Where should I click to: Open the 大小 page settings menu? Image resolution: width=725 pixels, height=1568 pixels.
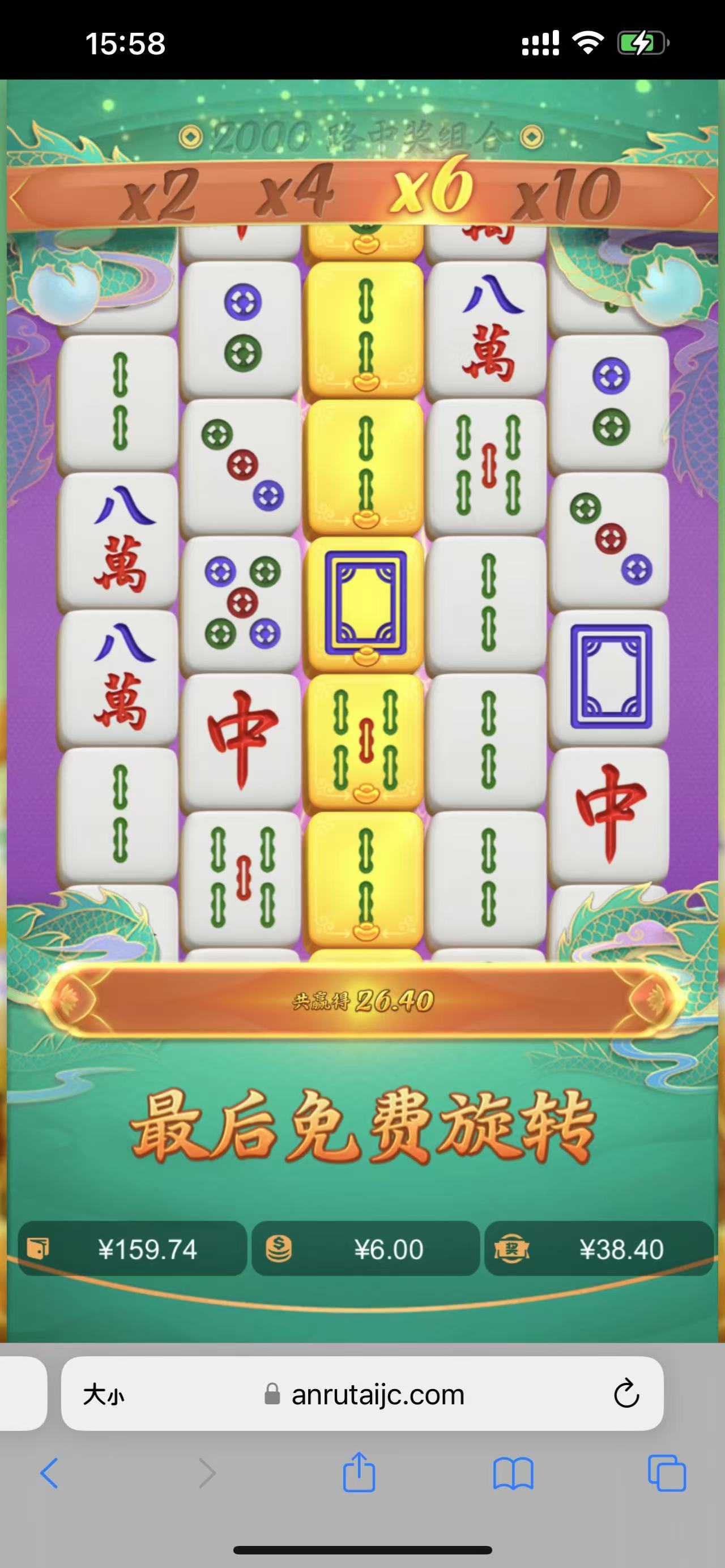click(104, 1394)
